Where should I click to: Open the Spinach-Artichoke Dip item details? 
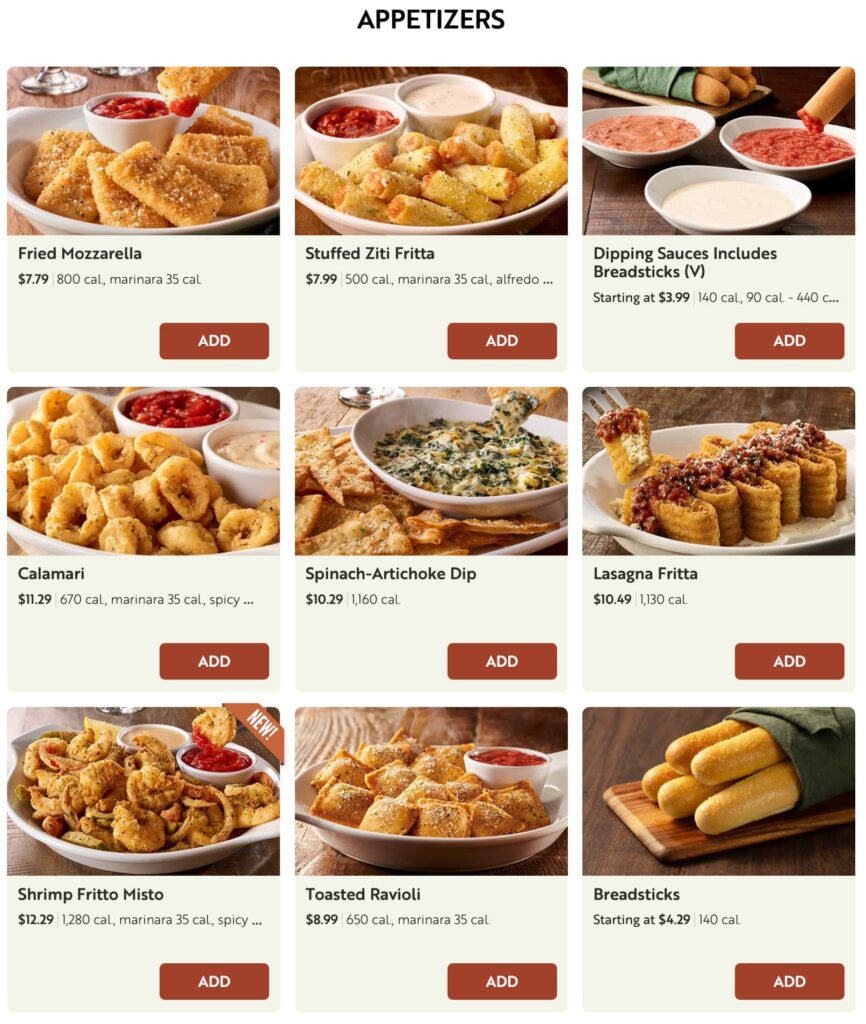(x=392, y=573)
